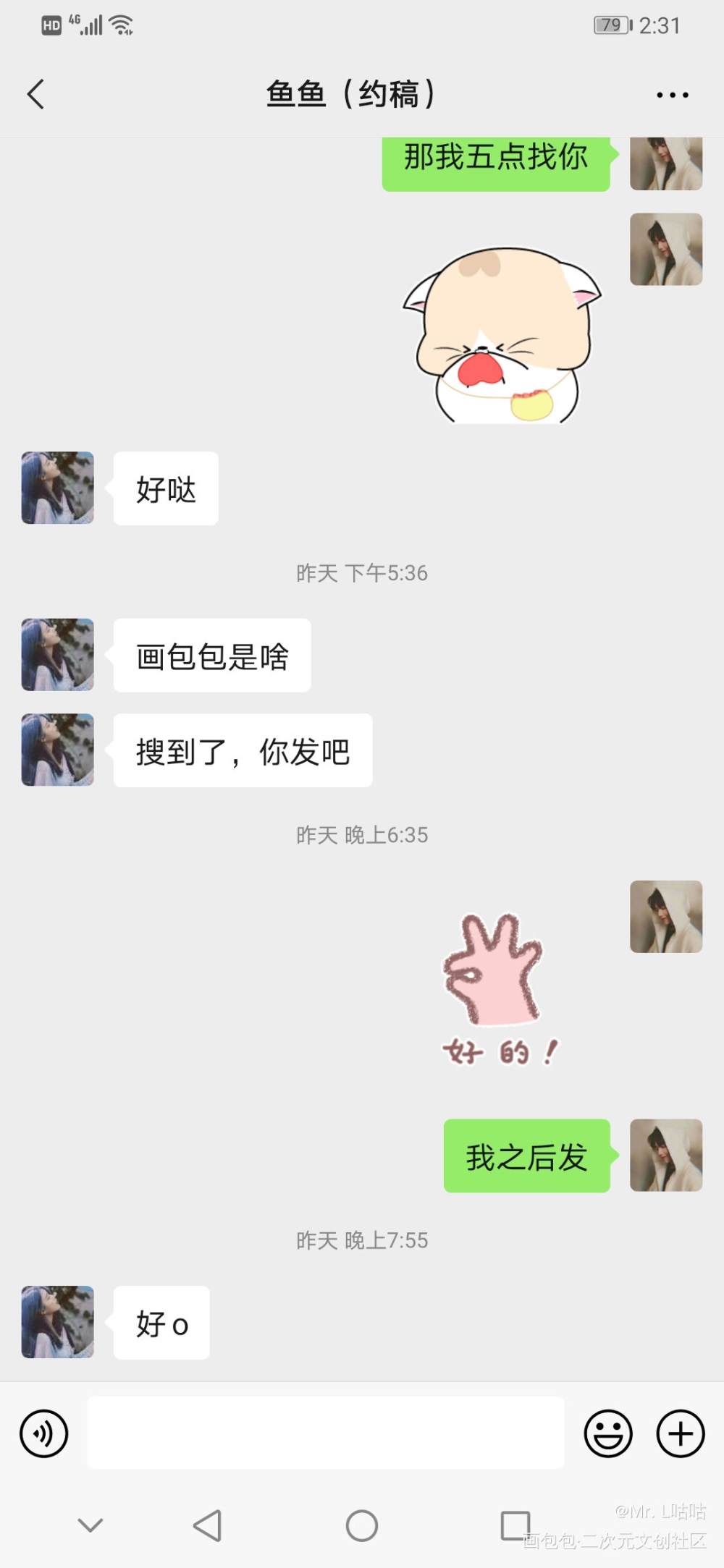
Task: Go to the system home screen
Action: [362, 1526]
